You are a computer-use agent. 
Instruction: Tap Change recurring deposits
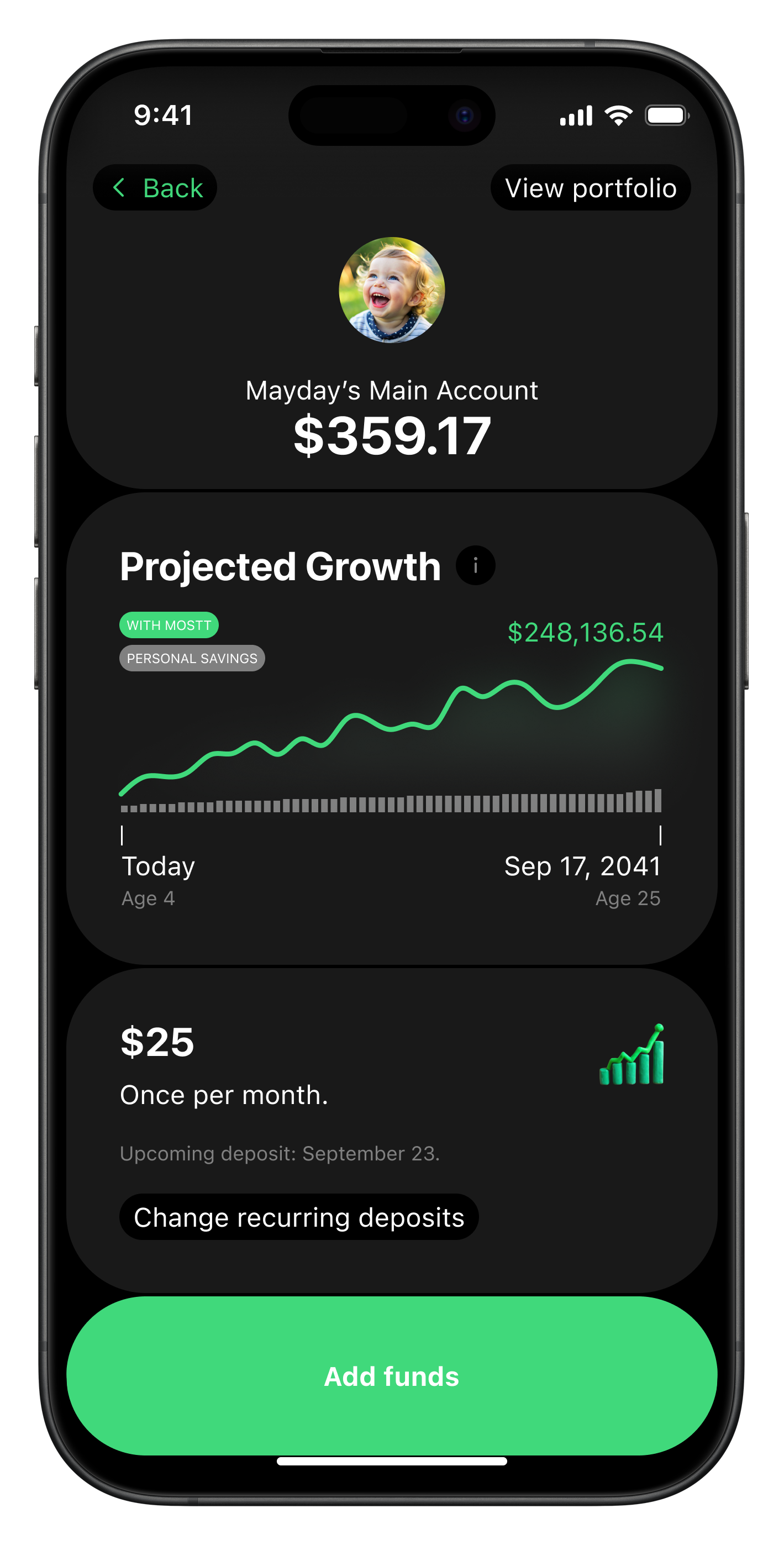pyautogui.click(x=299, y=1217)
